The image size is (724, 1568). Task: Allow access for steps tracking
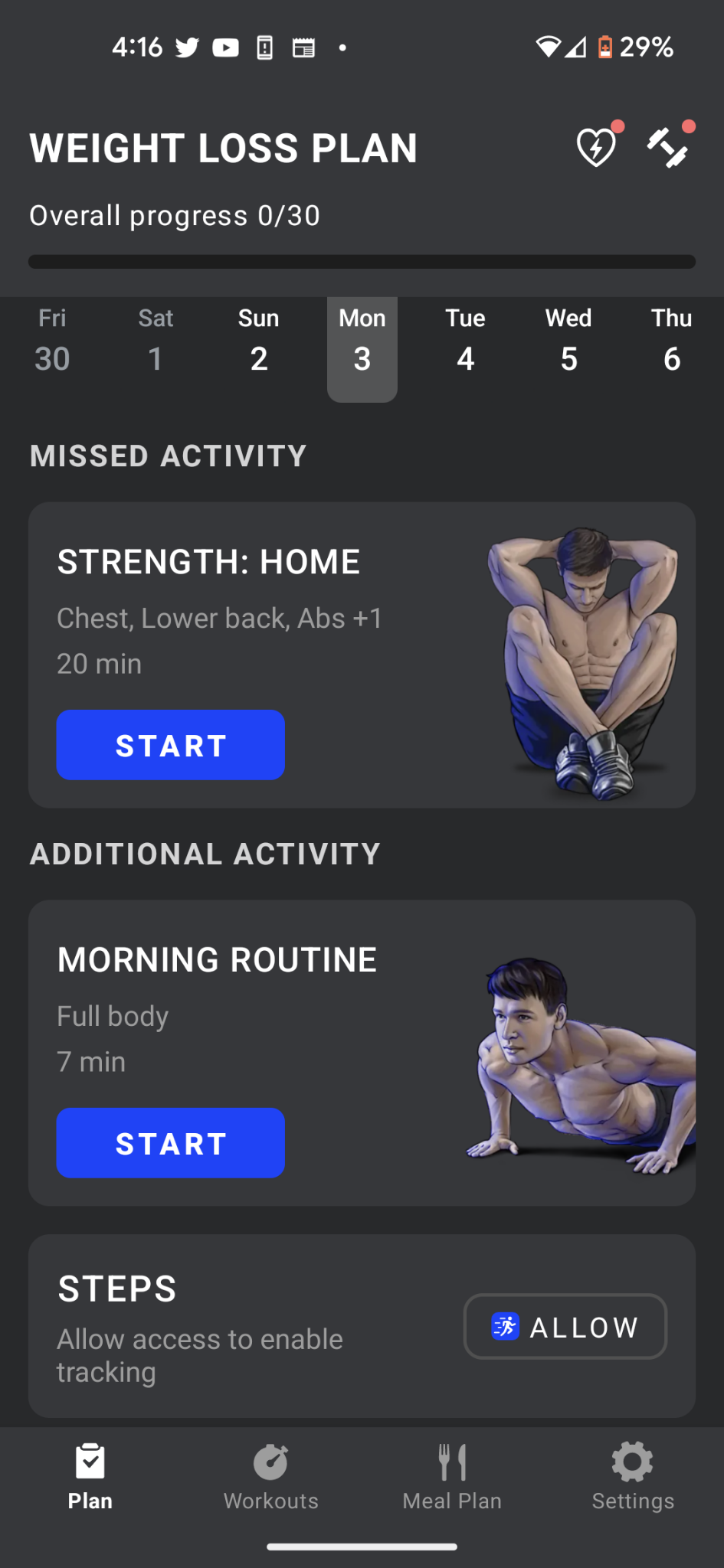point(565,1327)
